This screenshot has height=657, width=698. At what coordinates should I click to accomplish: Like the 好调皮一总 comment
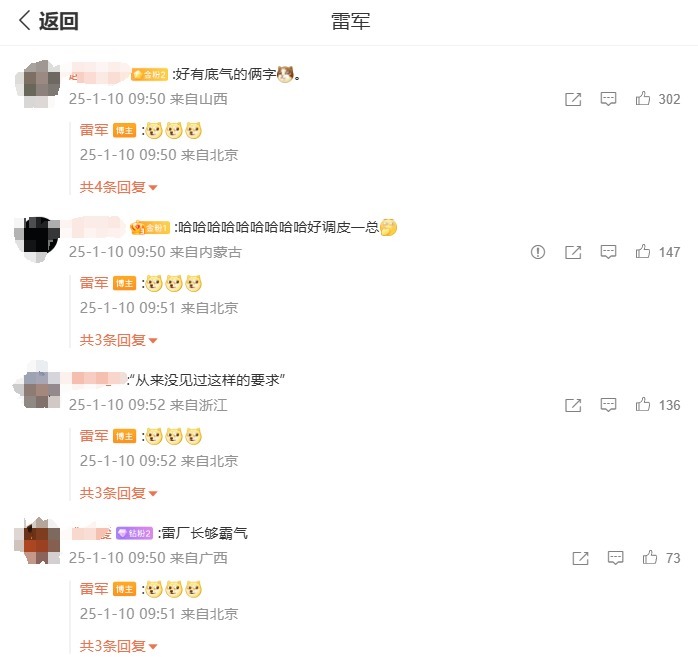point(643,252)
